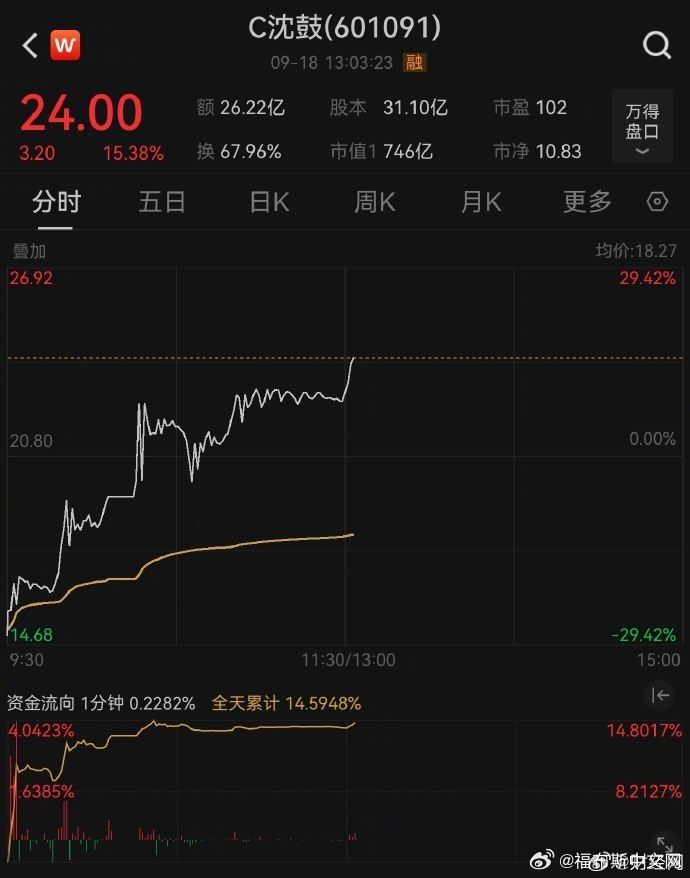
Task: Open chart settings hexagon icon
Action: (657, 202)
